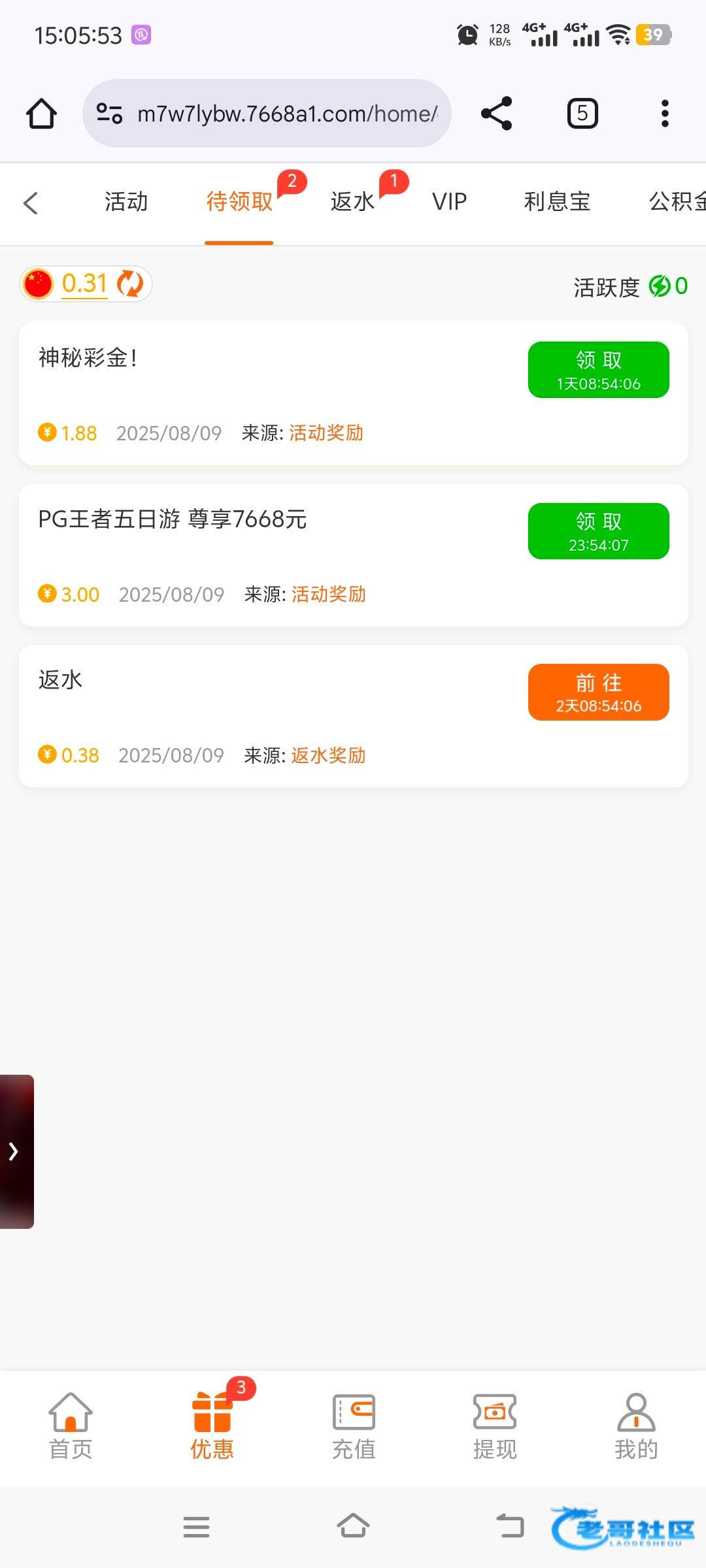Expand the side panel arrow
Screen dimensions: 706x1568
[14, 1151]
